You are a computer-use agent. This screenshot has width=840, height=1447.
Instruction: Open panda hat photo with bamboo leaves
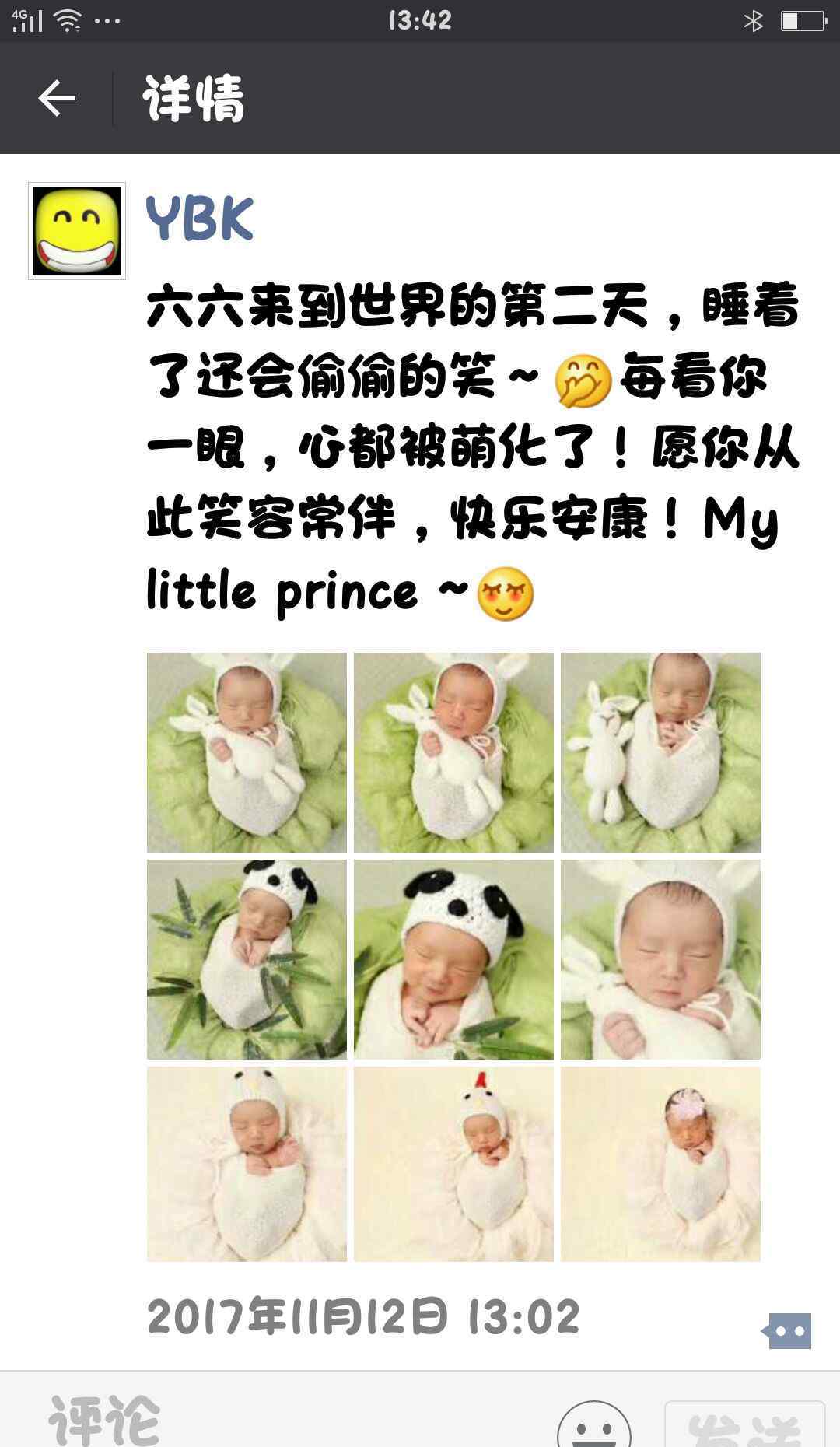click(247, 959)
